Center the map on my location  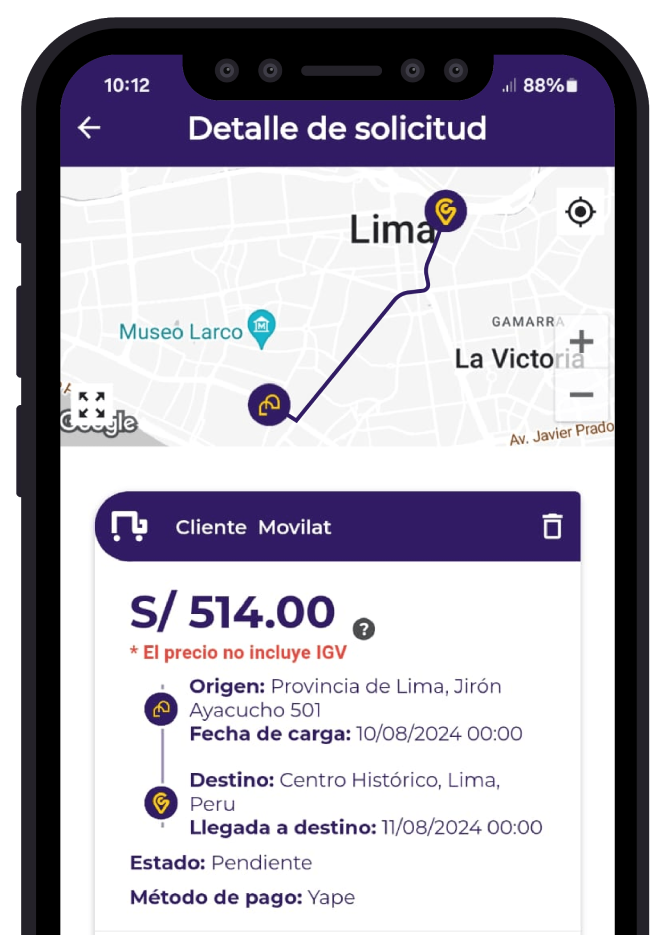point(580,212)
